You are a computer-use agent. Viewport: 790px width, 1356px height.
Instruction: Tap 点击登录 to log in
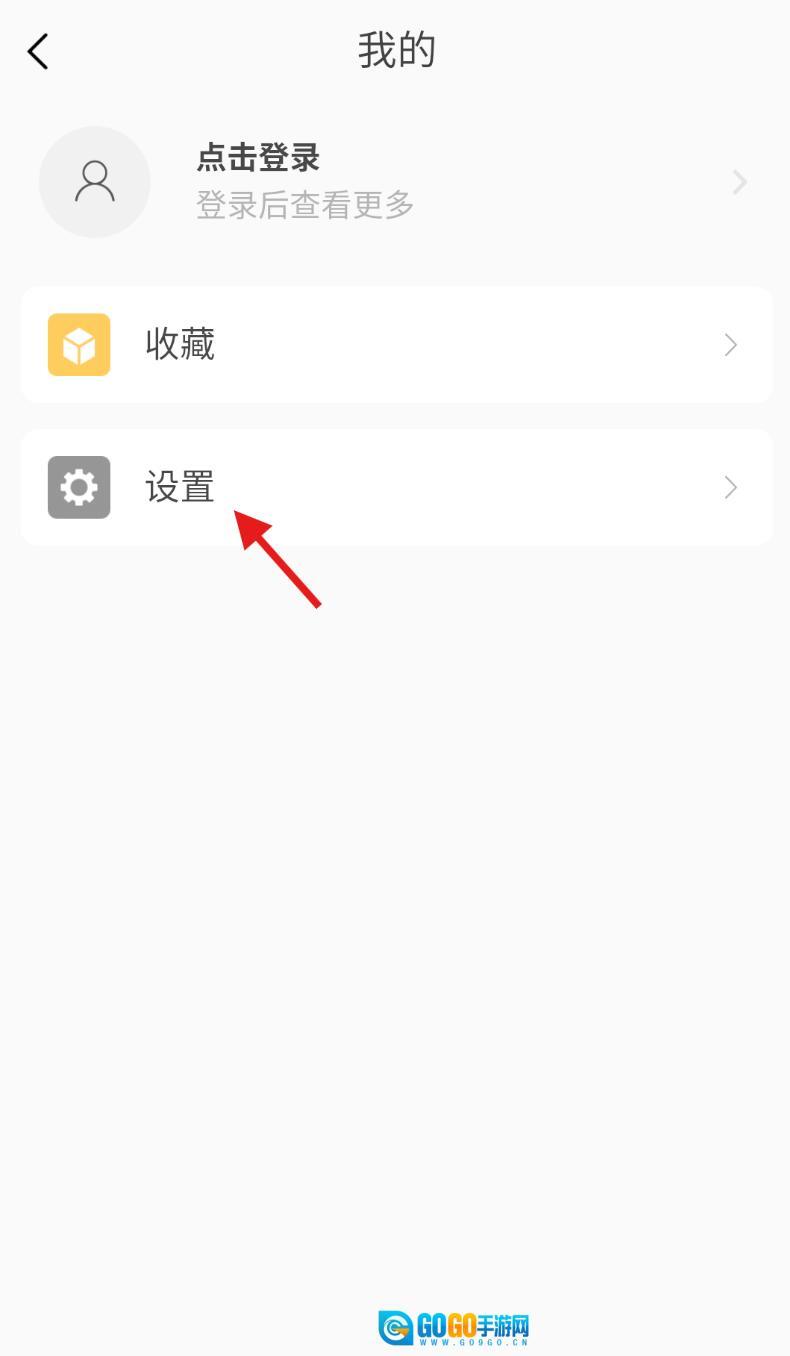[x=258, y=158]
